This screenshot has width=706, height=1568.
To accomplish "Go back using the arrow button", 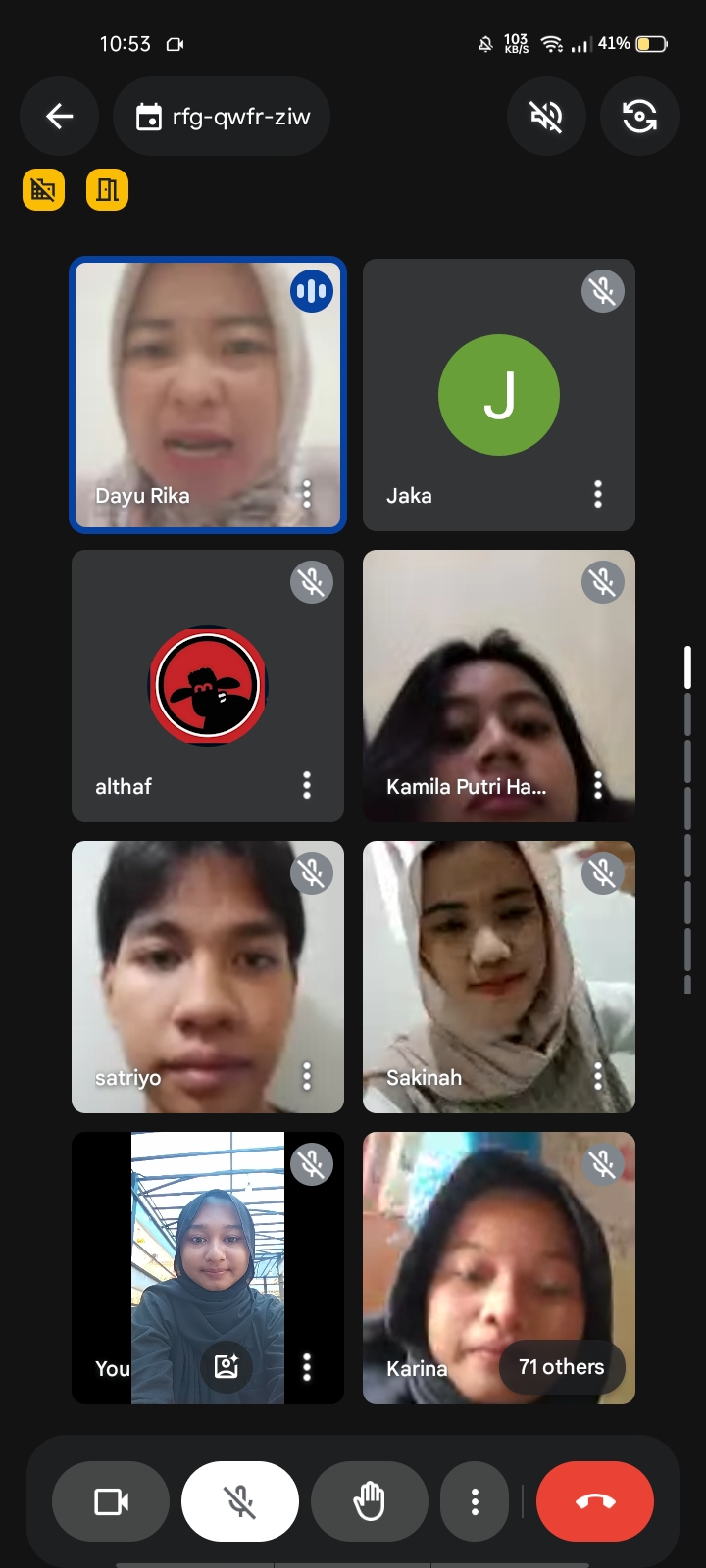I will (59, 117).
